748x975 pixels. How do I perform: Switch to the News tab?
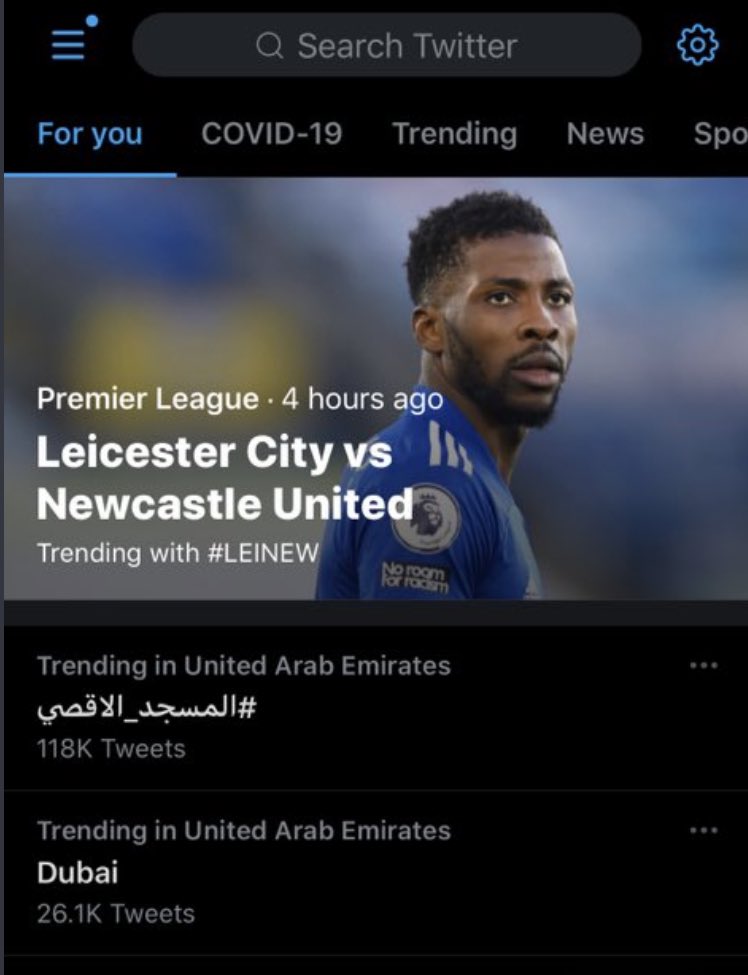click(x=605, y=134)
